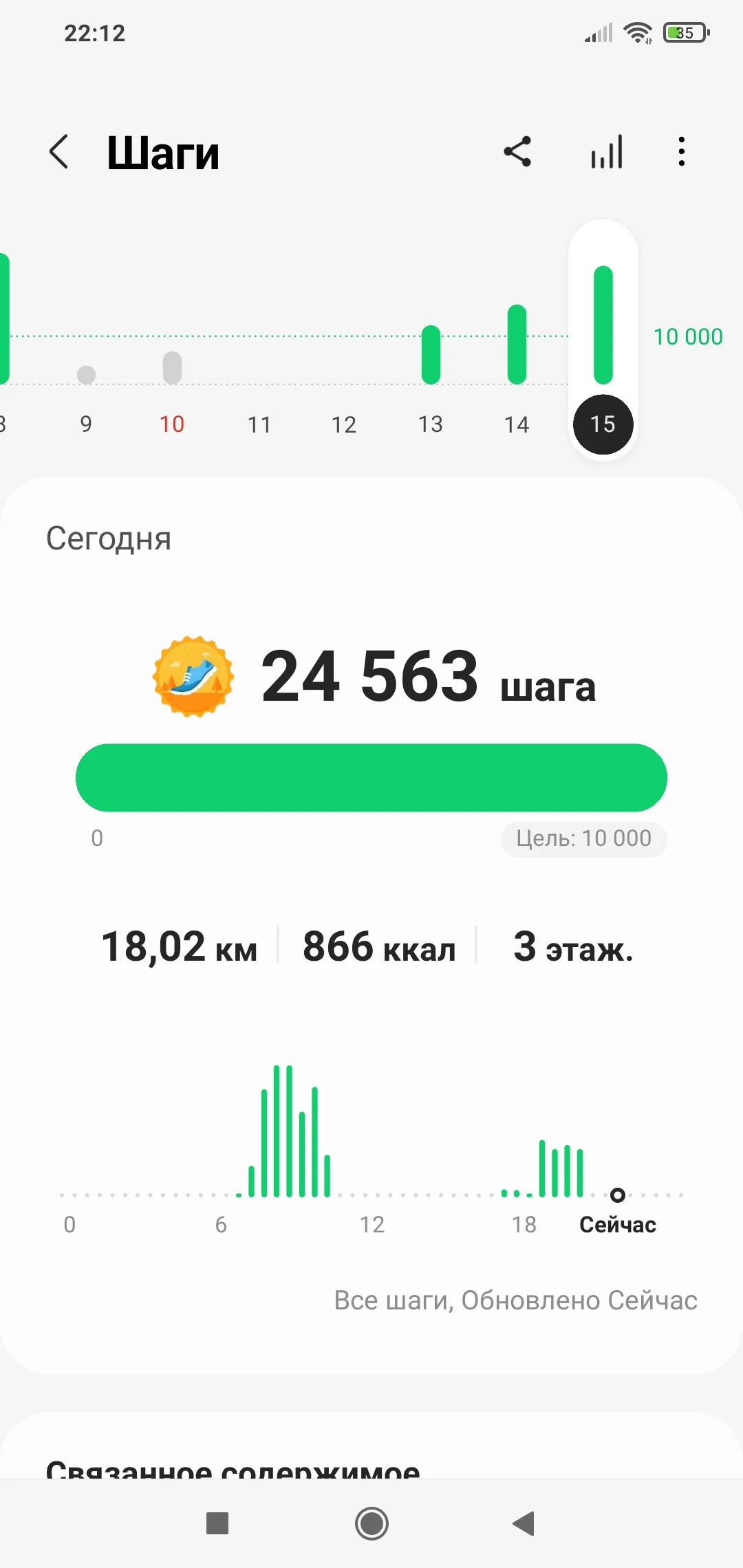
Task: Tap the Цель: 10 000 goal chip
Action: click(583, 838)
